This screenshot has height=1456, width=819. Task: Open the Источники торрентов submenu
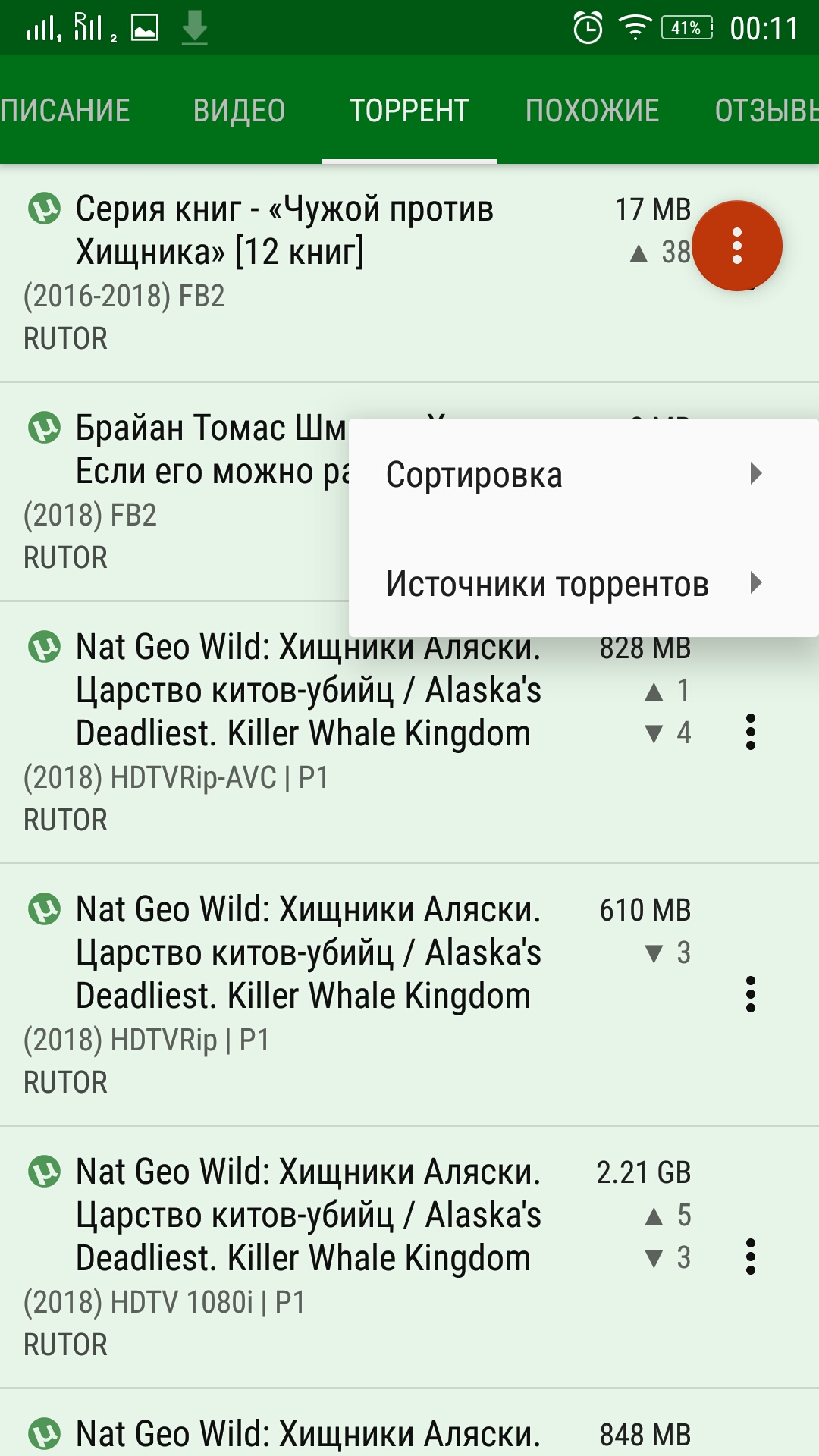pyautogui.click(x=573, y=584)
